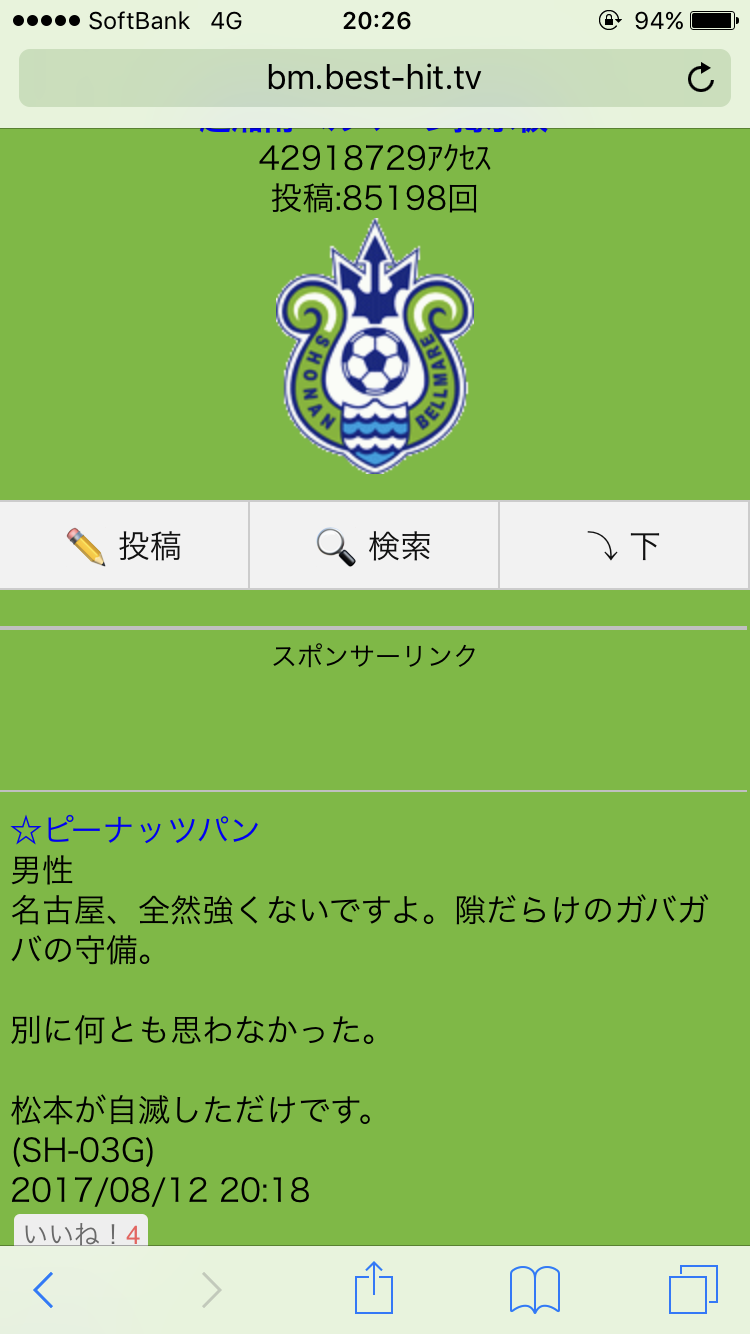This screenshot has width=750, height=1334.
Task: Tap the partially hidden blue title link
Action: click(x=374, y=131)
